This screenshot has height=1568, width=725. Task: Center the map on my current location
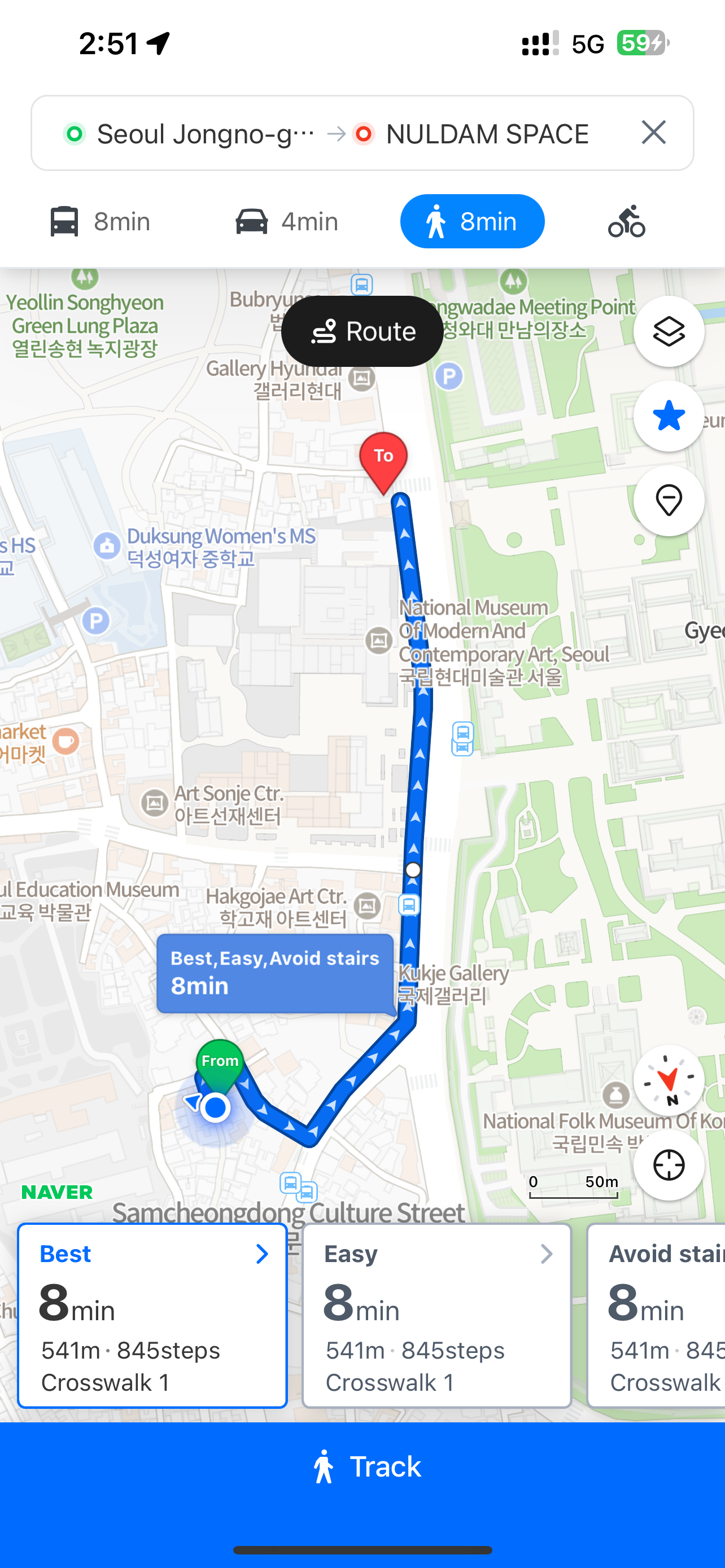[669, 1166]
